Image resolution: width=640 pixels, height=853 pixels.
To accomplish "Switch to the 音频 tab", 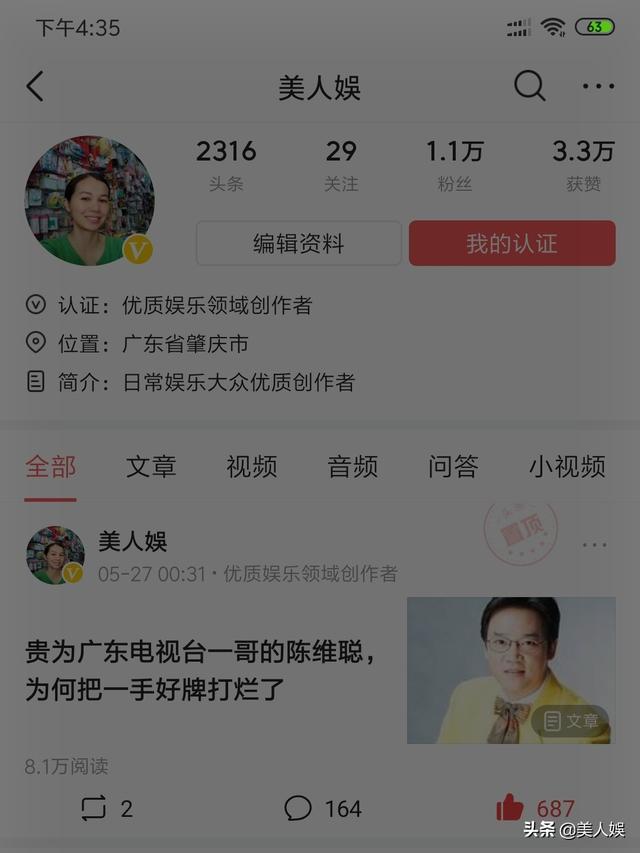I will click(x=353, y=467).
